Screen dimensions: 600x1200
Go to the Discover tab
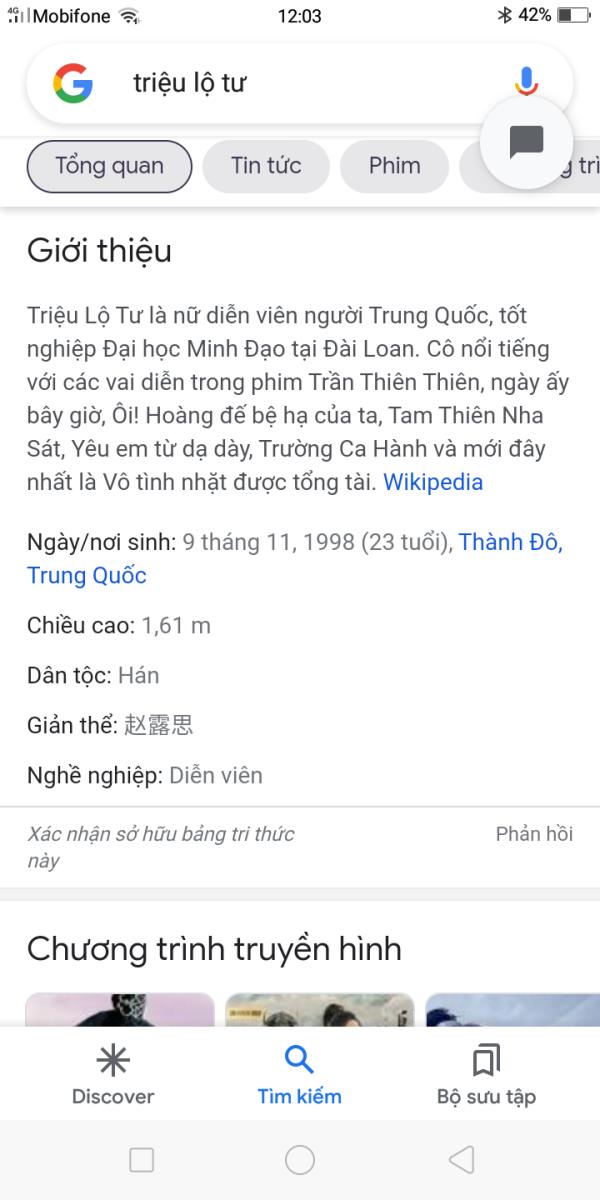[x=113, y=1075]
